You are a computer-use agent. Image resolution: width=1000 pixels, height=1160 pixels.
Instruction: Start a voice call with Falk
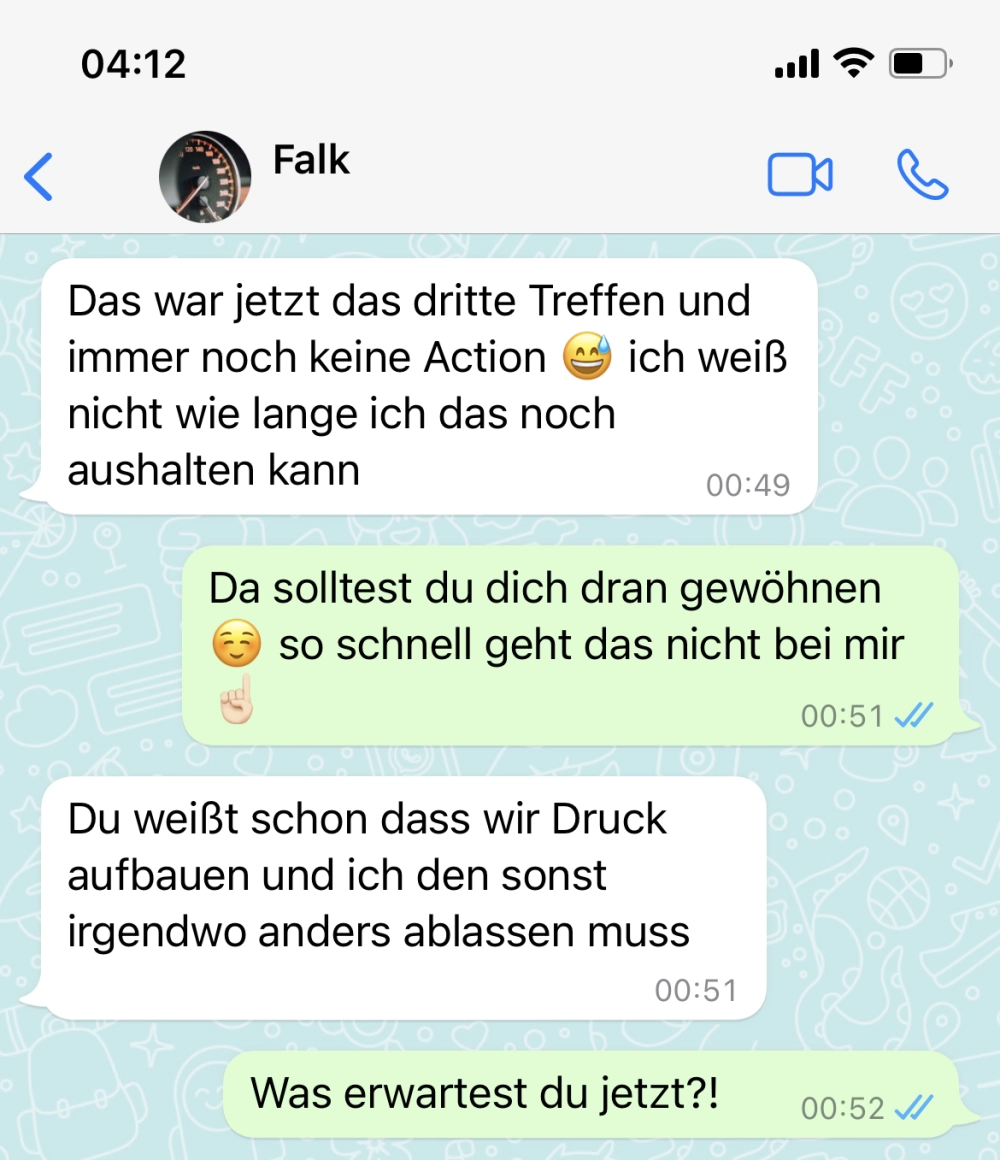point(922,176)
